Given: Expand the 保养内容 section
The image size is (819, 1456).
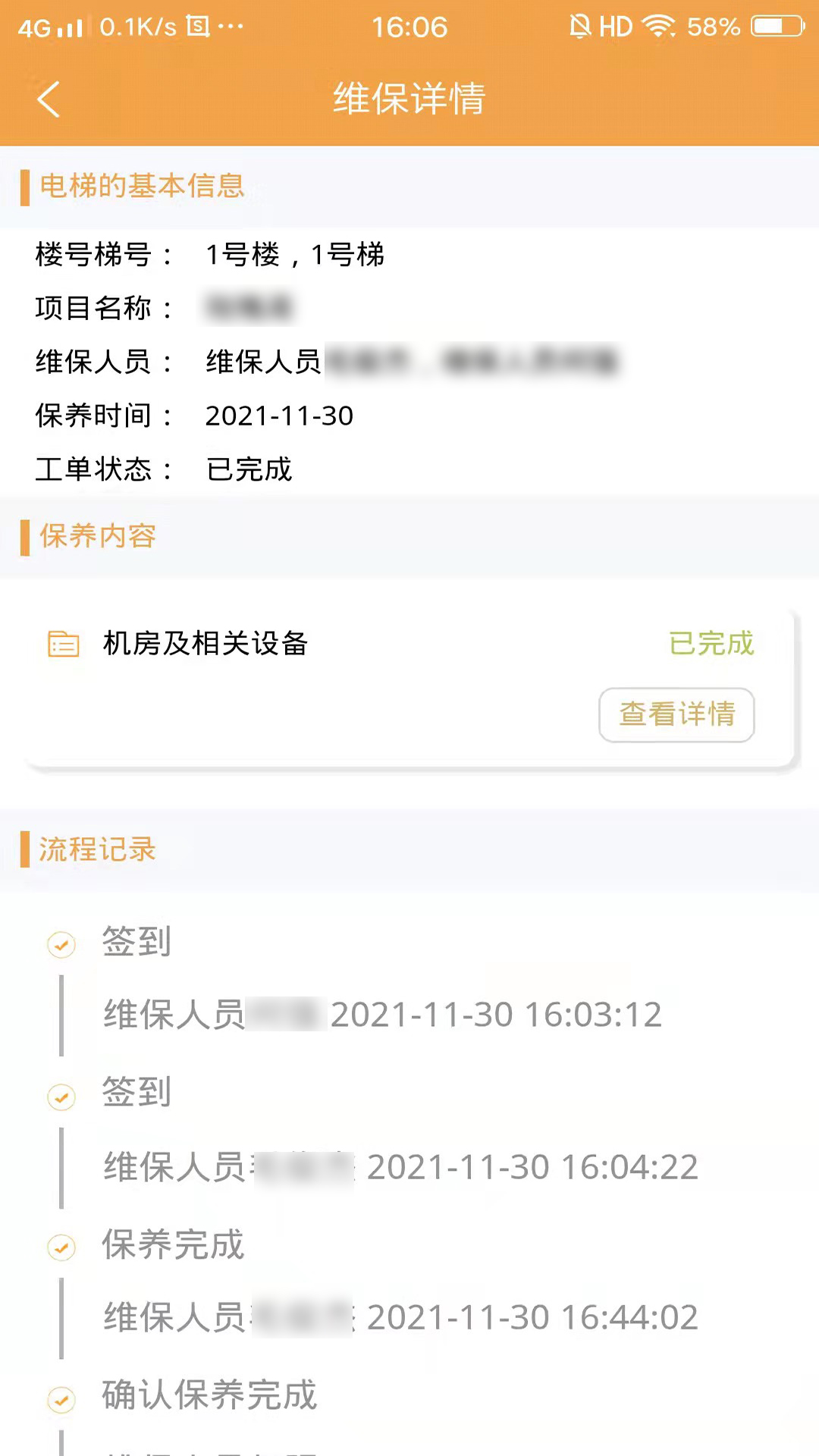Looking at the screenshot, I should pyautogui.click(x=96, y=536).
